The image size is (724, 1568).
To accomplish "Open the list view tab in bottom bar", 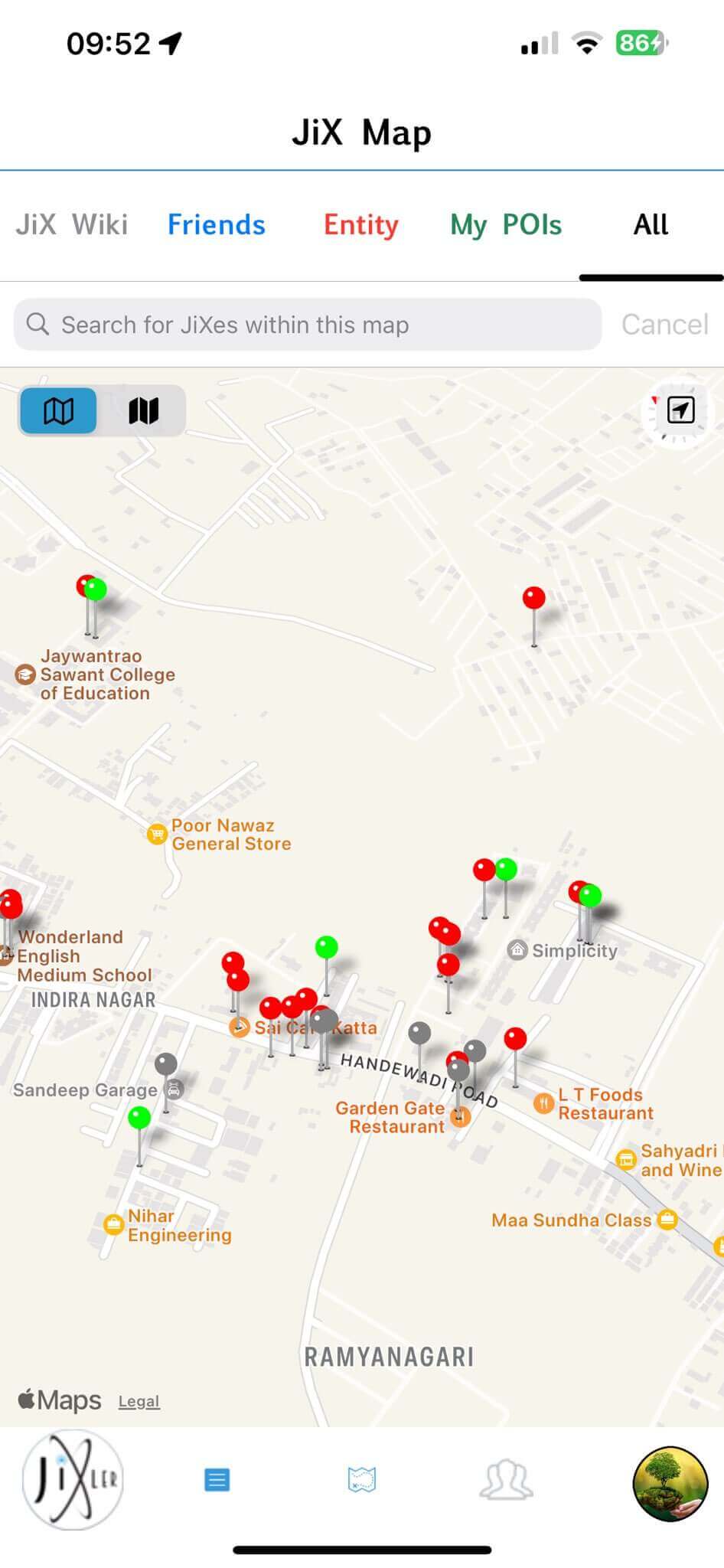I will [217, 1480].
